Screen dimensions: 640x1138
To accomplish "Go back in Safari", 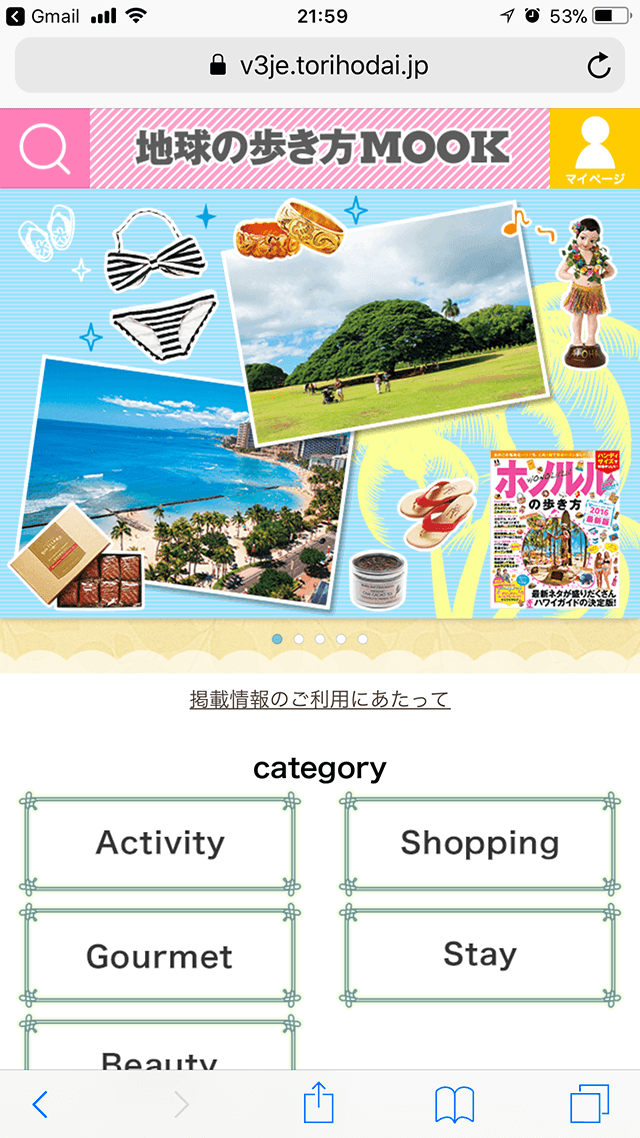I will tap(40, 1104).
